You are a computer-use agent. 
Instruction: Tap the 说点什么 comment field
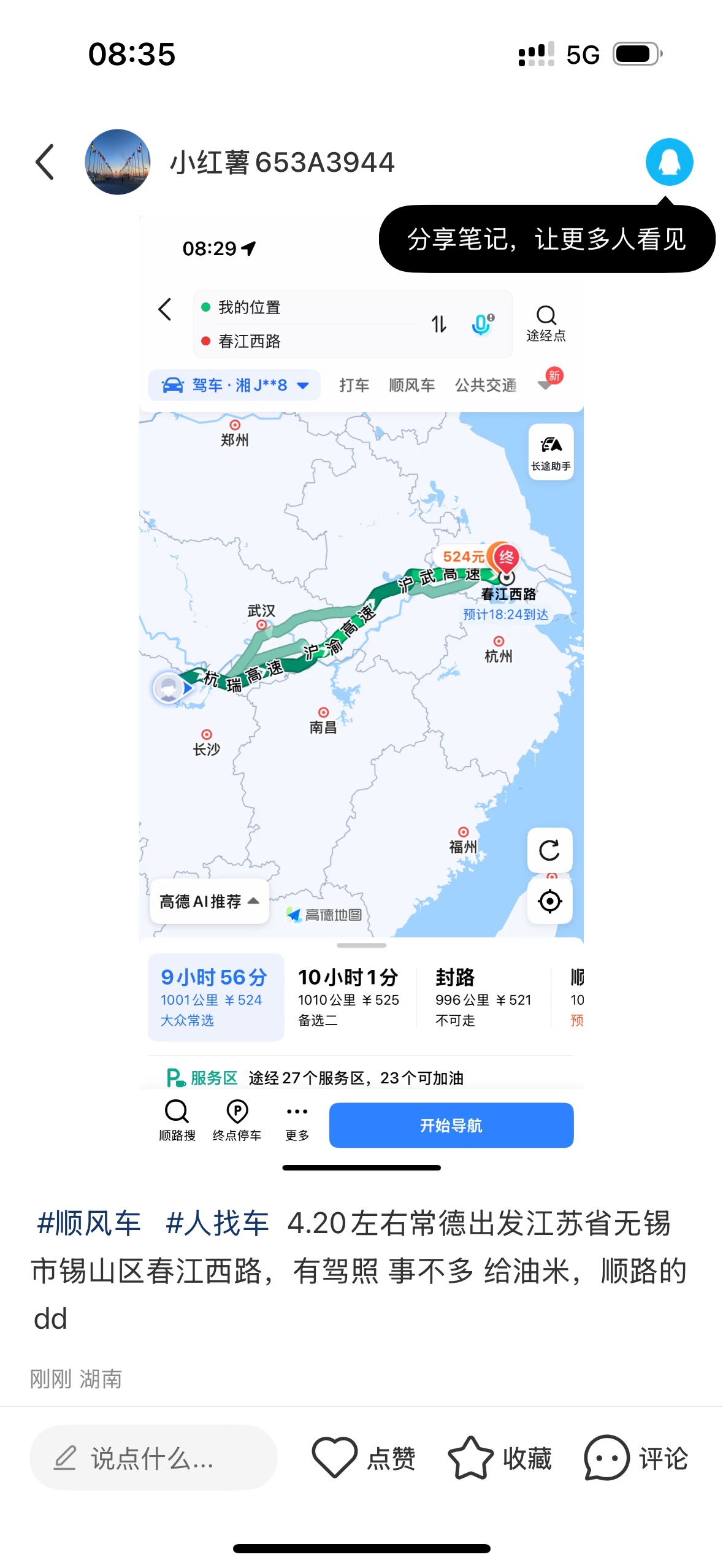click(x=153, y=1458)
